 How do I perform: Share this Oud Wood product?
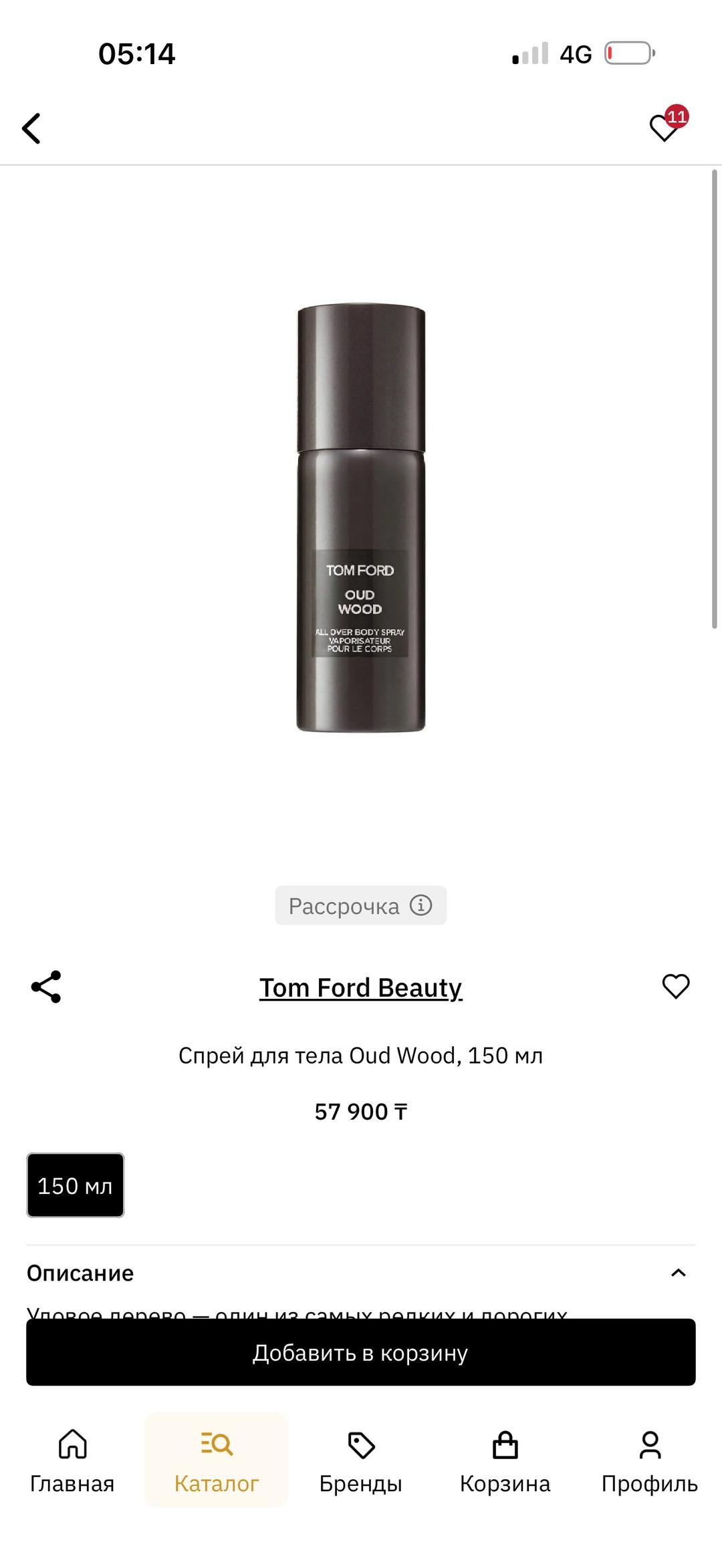tap(46, 987)
